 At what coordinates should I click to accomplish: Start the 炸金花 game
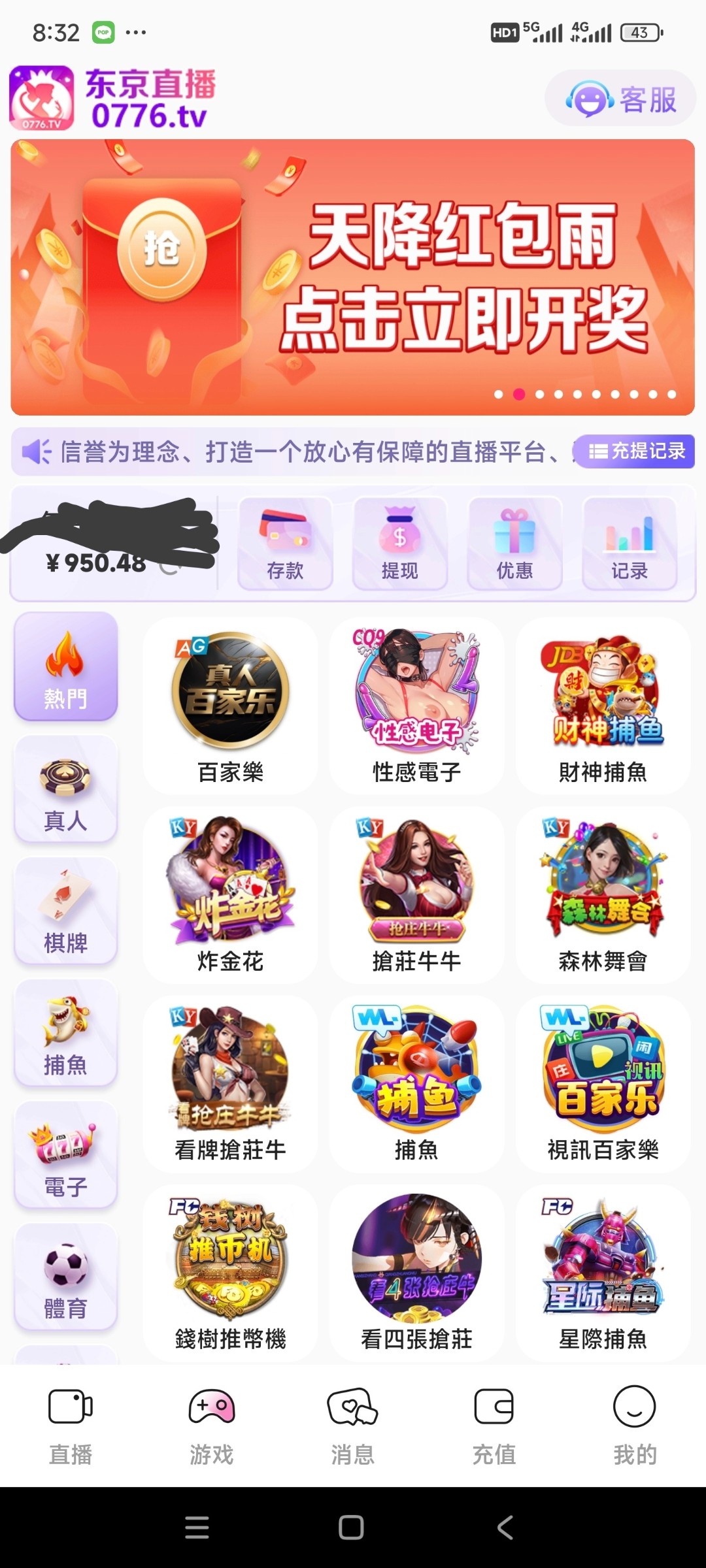click(230, 894)
